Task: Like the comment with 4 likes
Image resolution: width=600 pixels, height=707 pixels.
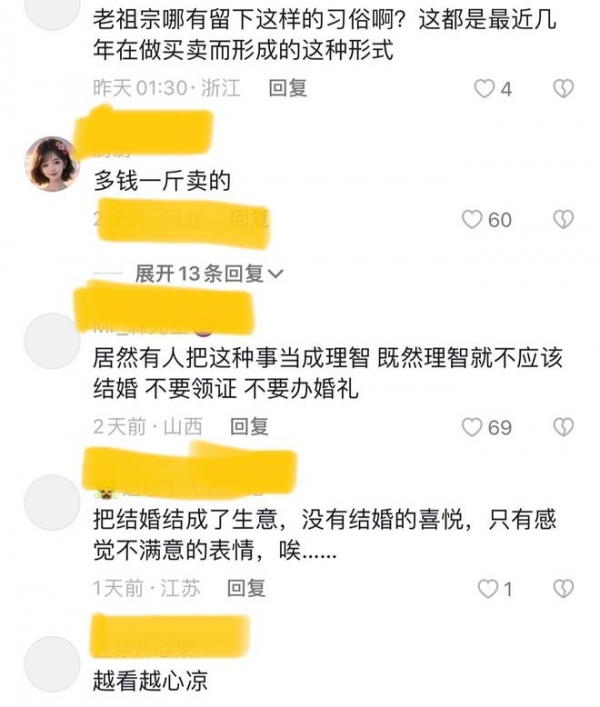Action: (485, 89)
